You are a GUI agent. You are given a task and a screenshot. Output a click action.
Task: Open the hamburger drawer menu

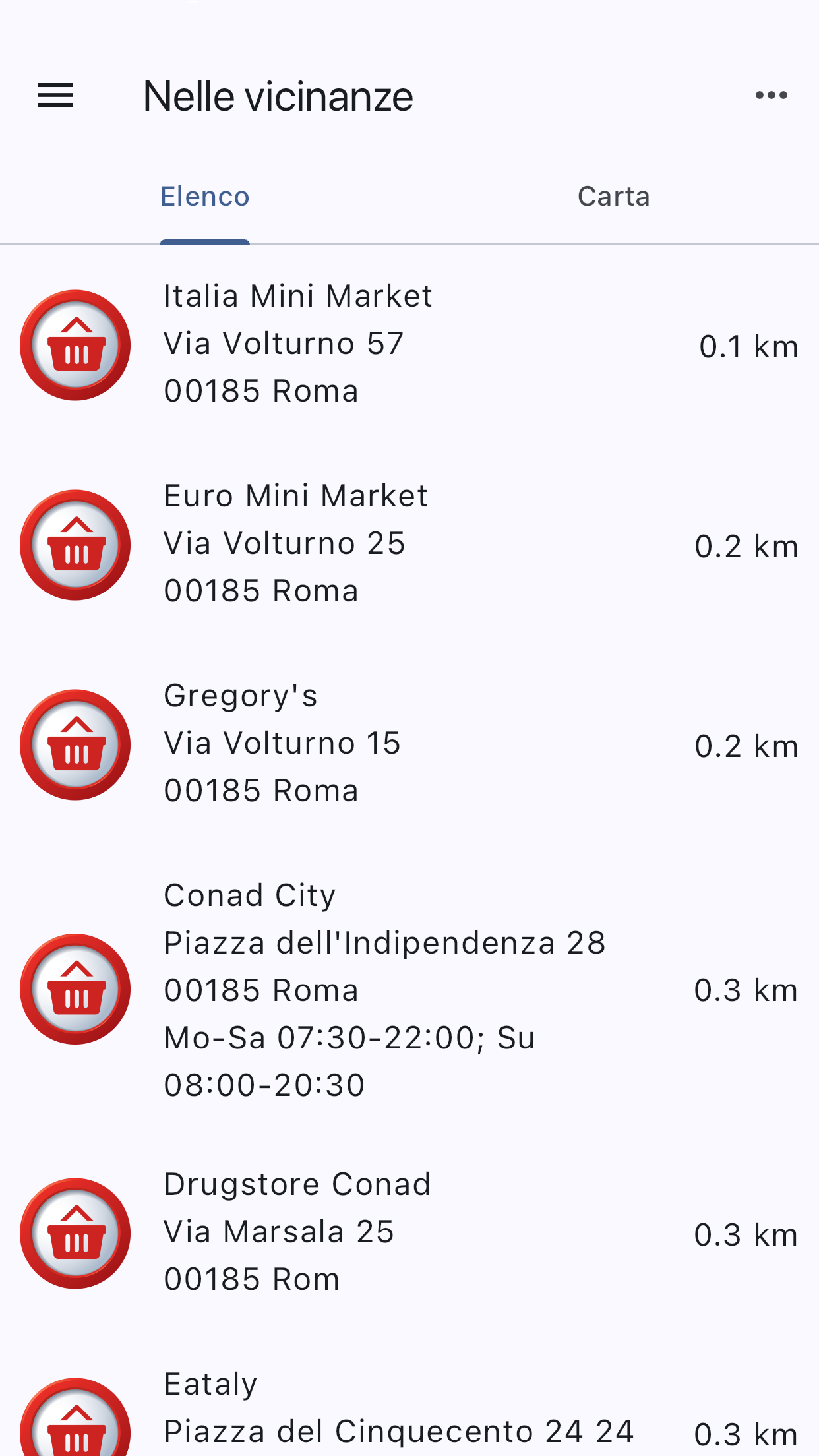55,96
